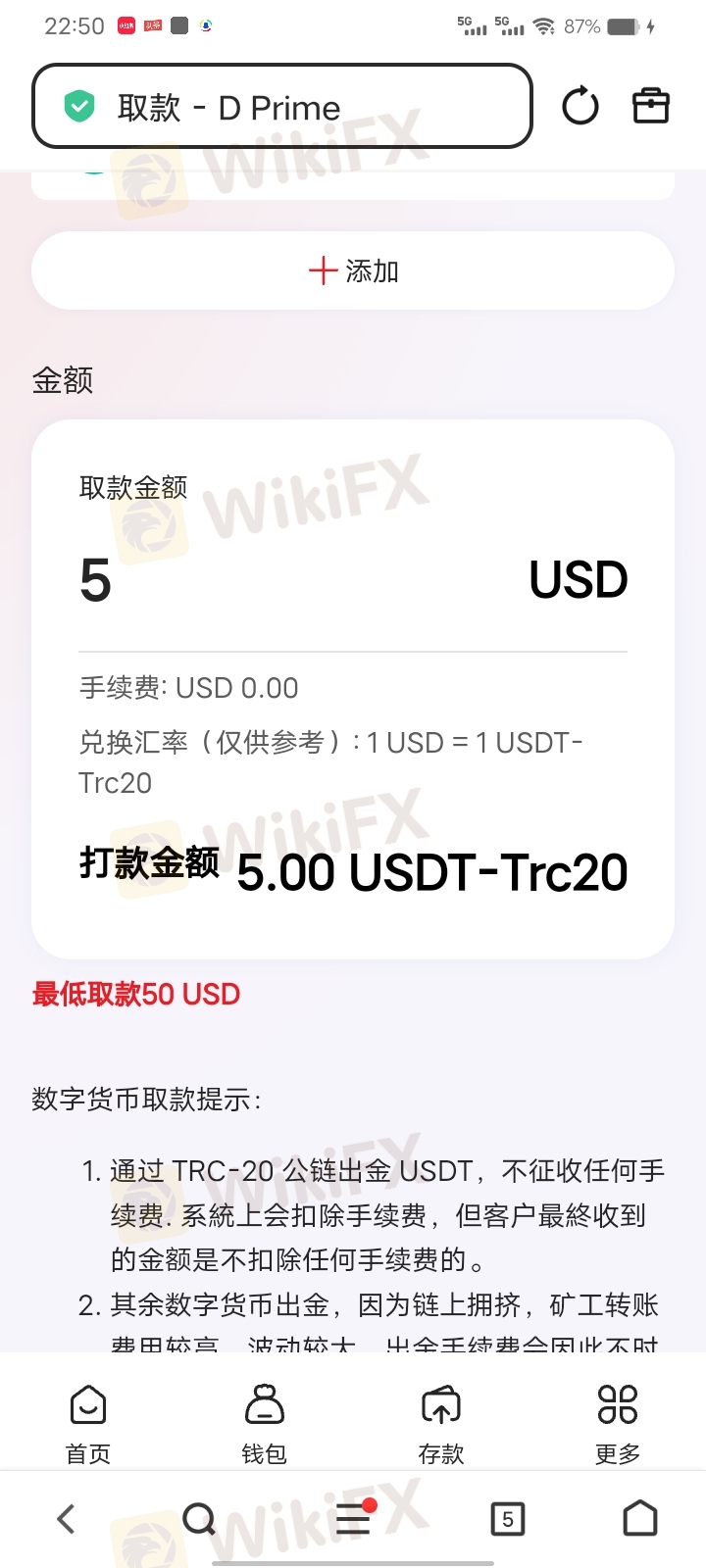706x1568 pixels.
Task: Switch to the 钱包 wallet tab
Action: tap(265, 1425)
